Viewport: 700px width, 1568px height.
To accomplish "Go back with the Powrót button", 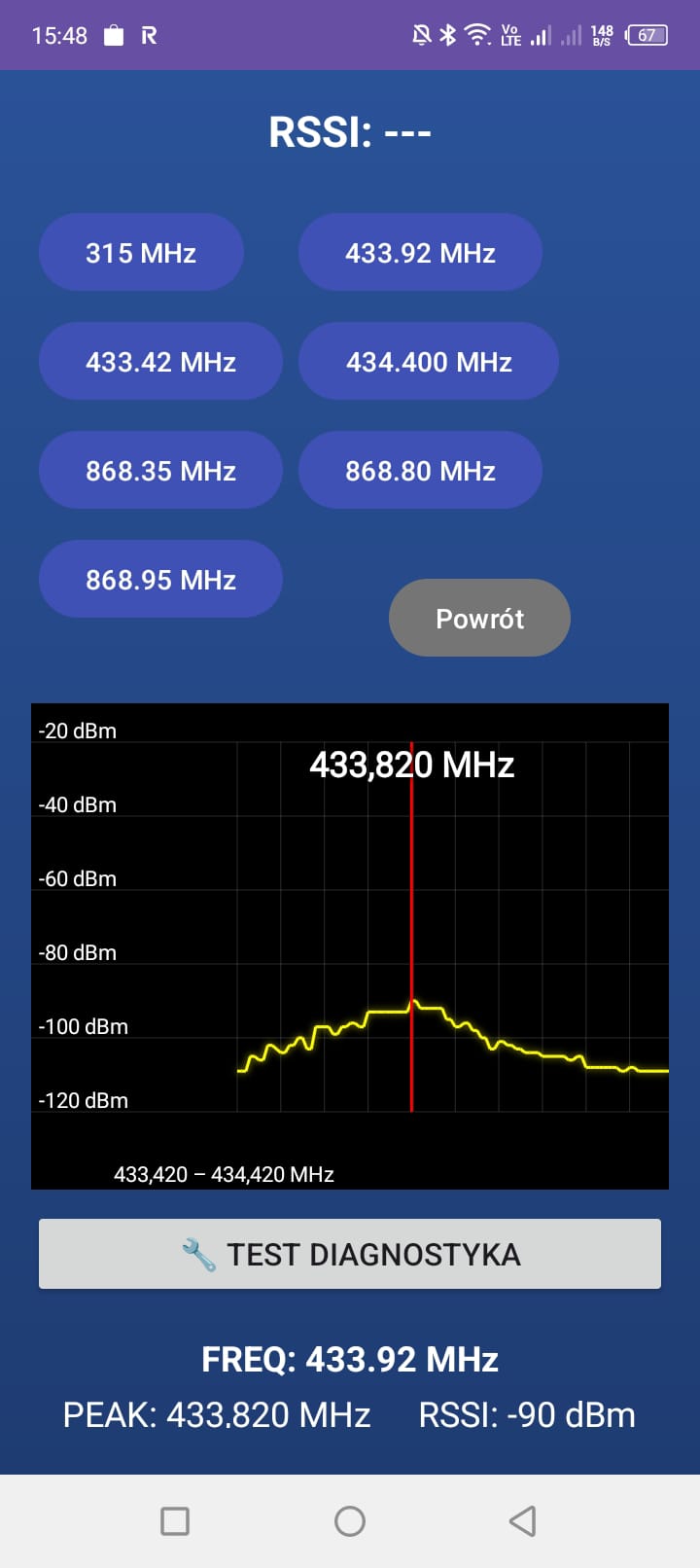I will 479,619.
